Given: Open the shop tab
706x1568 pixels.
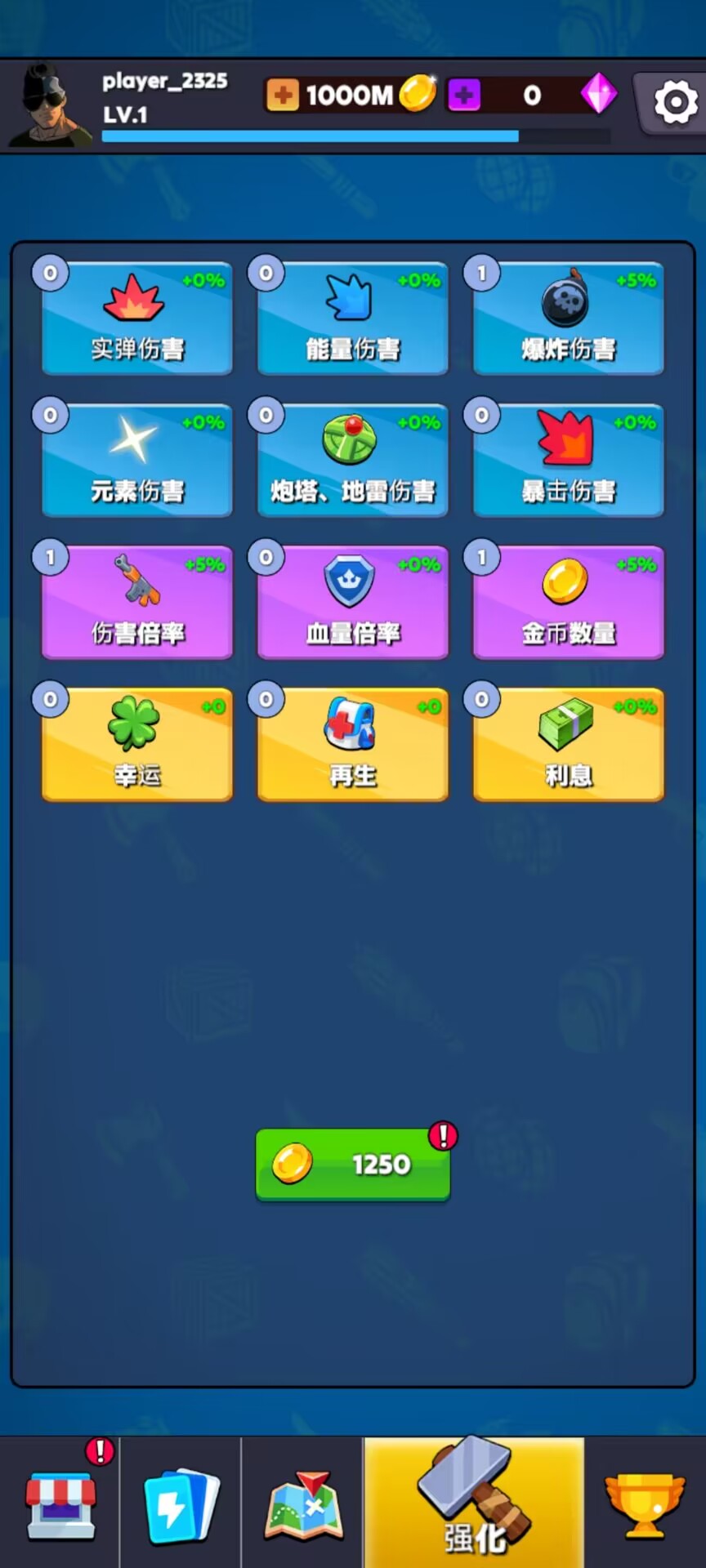Looking at the screenshot, I should coord(60,1504).
